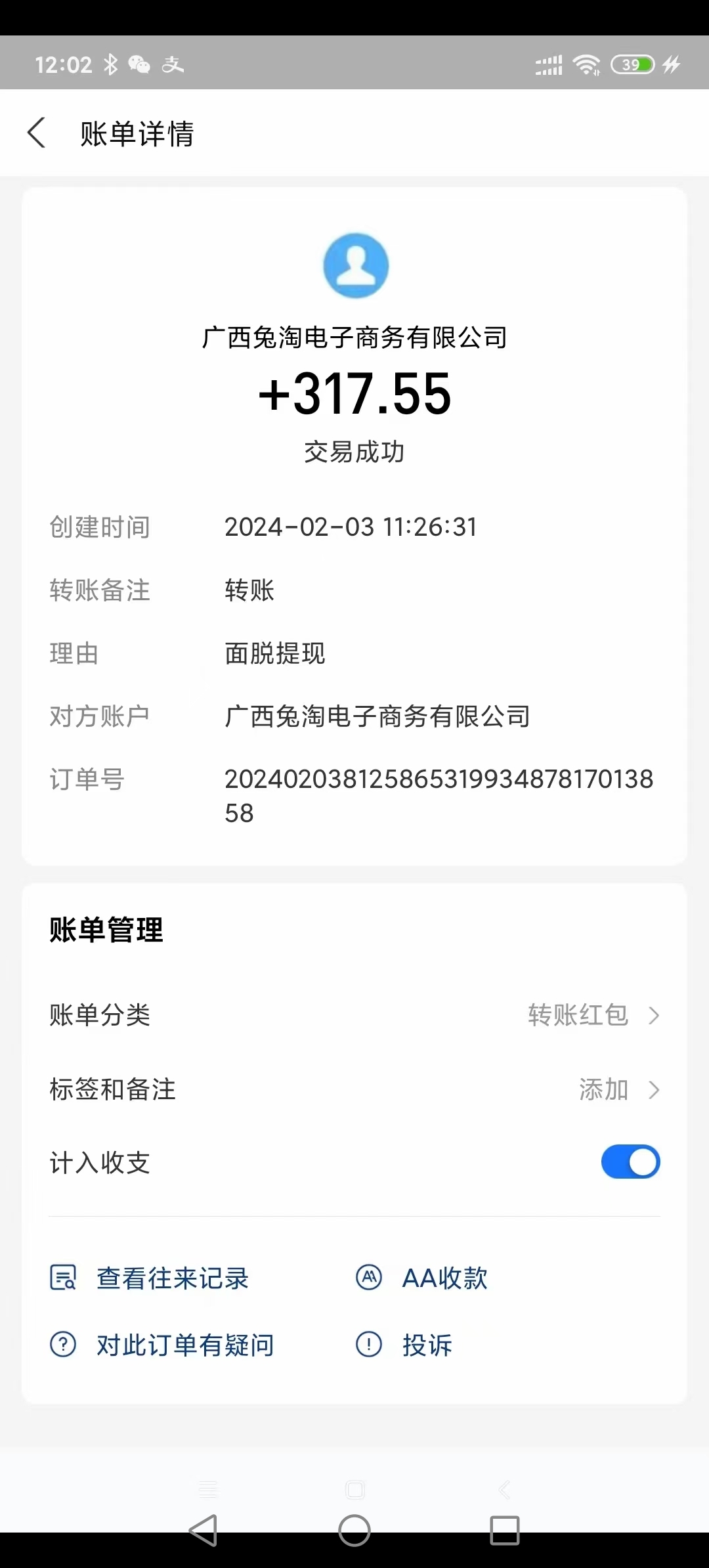The height and width of the screenshot is (1568, 709).
Task: Open the 账单分类 row showing 转账红包
Action: (x=354, y=1015)
